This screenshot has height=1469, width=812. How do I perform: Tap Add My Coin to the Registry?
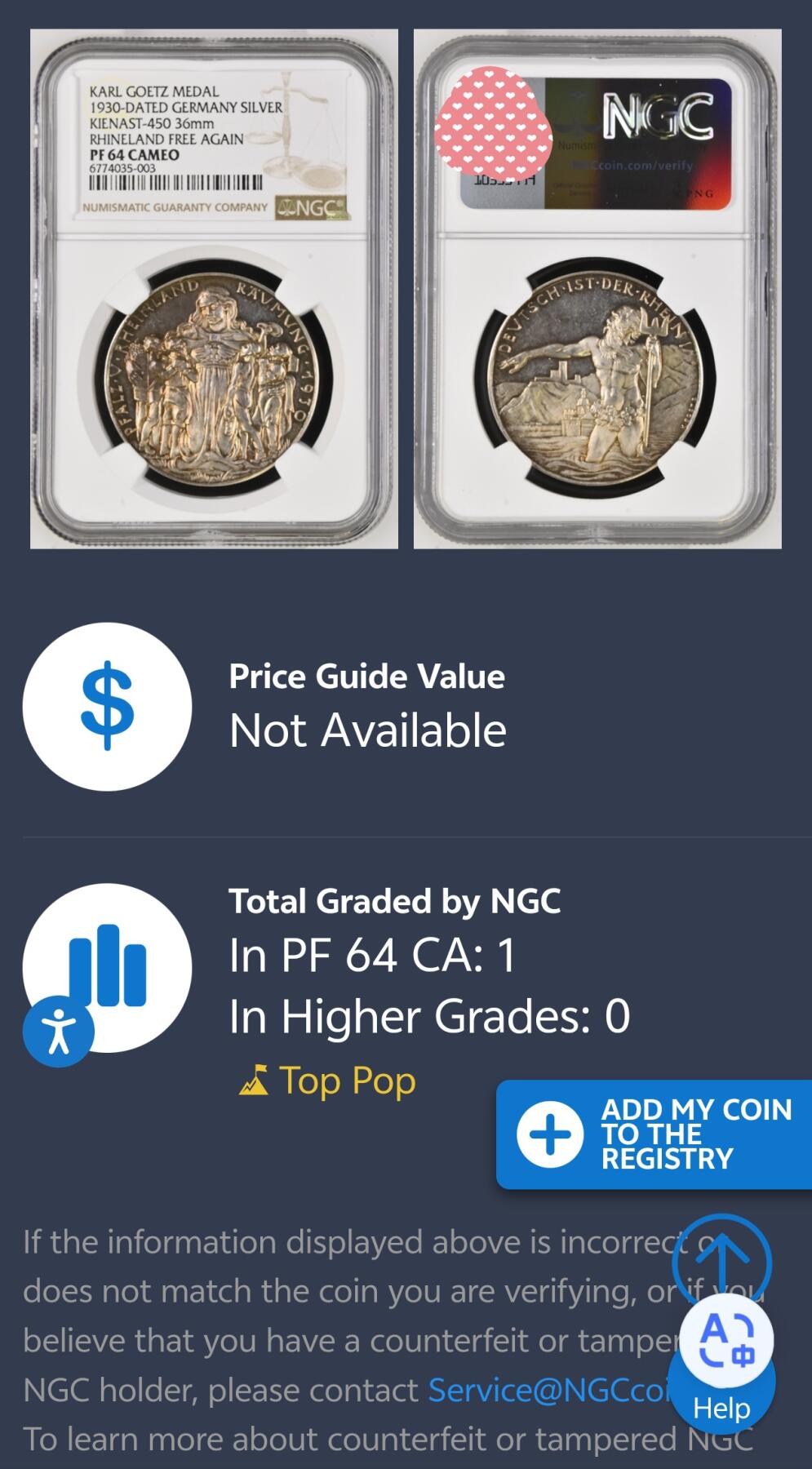654,1134
